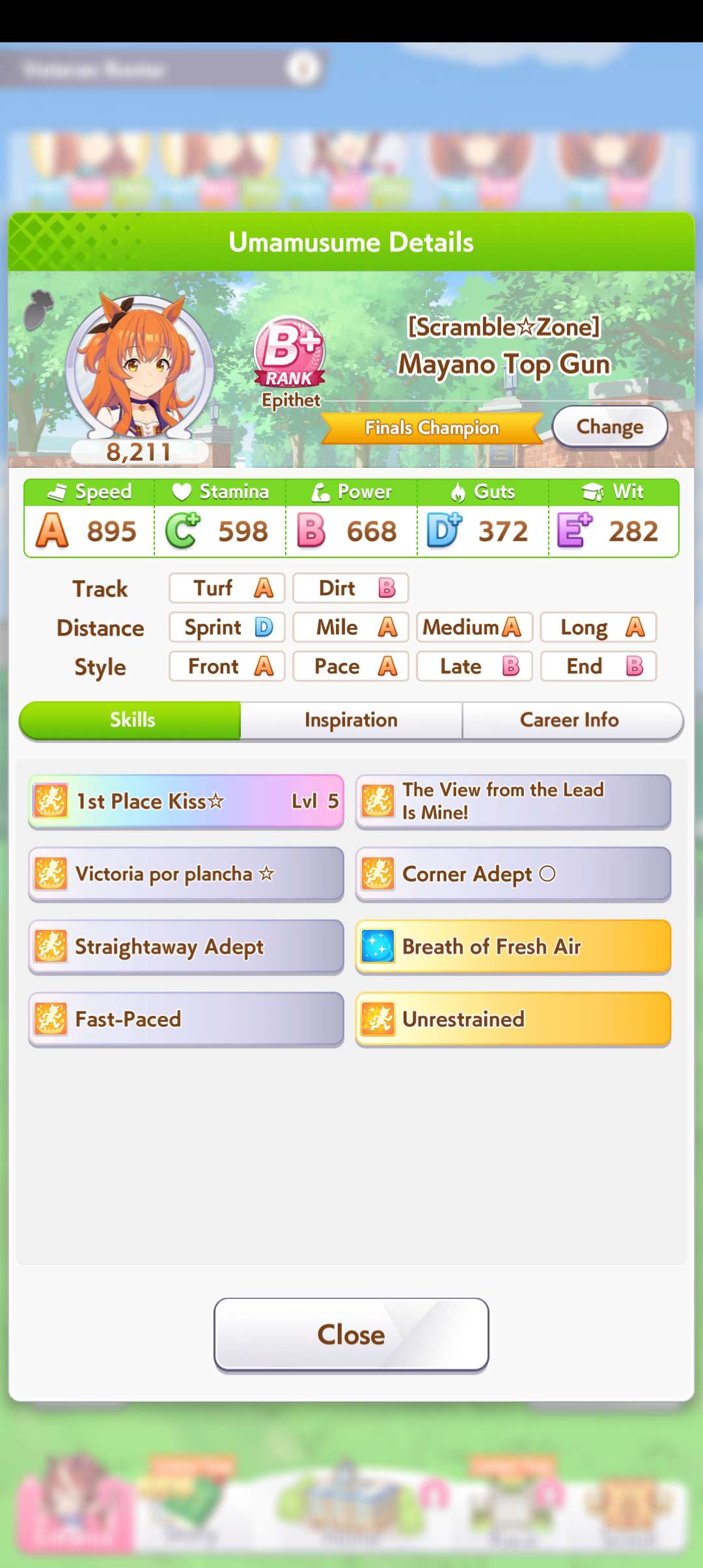Viewport: 703px width, 1568px height.
Task: Show Victoria por plancha skill info
Action: click(186, 874)
